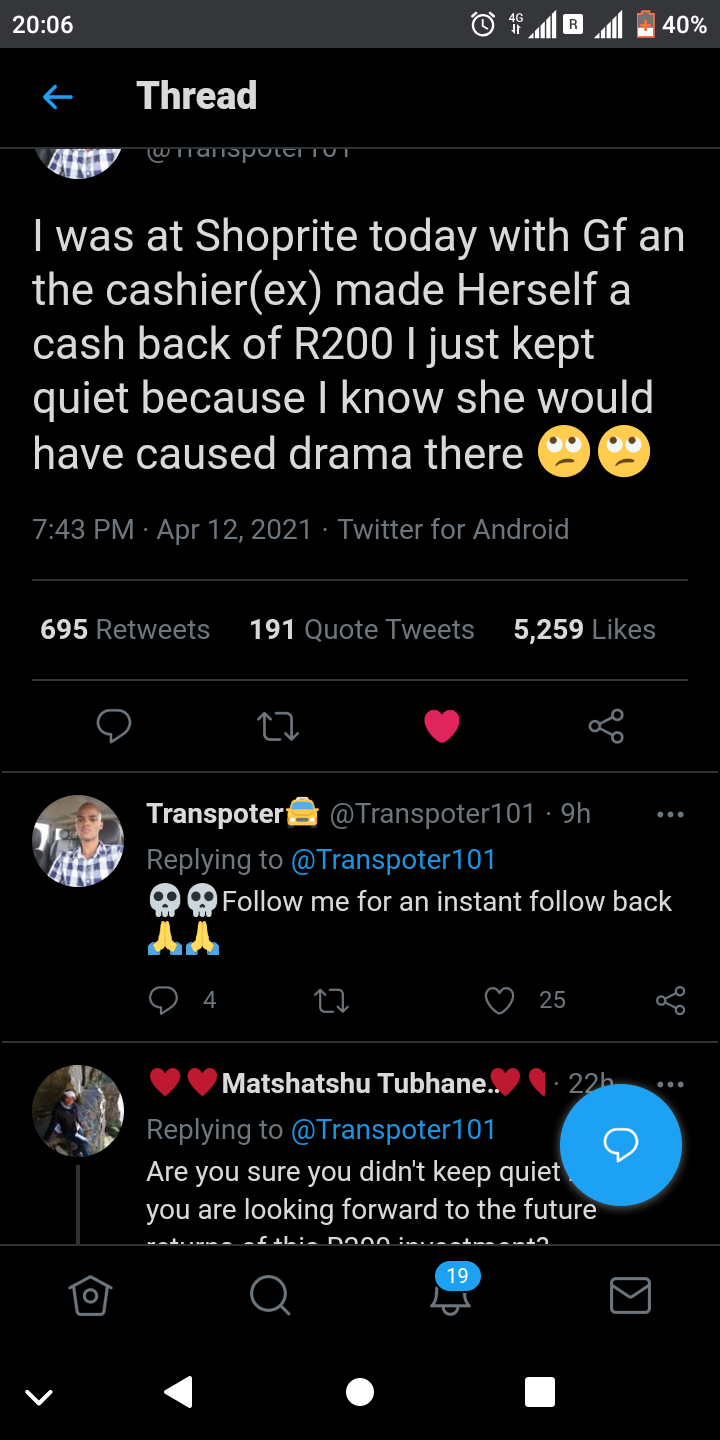
Task: Switch to the Home tab
Action: [x=90, y=1296]
